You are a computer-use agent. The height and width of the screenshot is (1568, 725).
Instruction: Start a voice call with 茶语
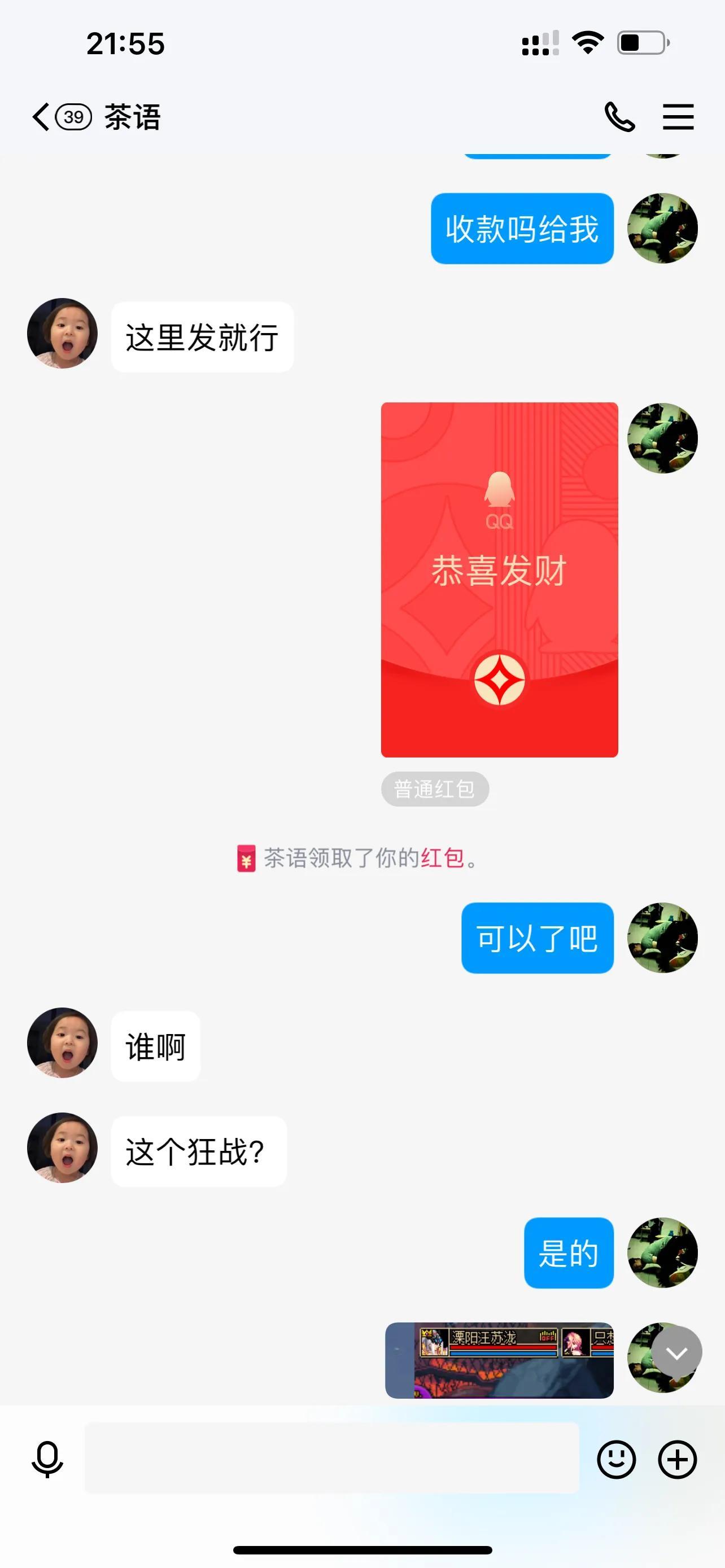point(619,116)
